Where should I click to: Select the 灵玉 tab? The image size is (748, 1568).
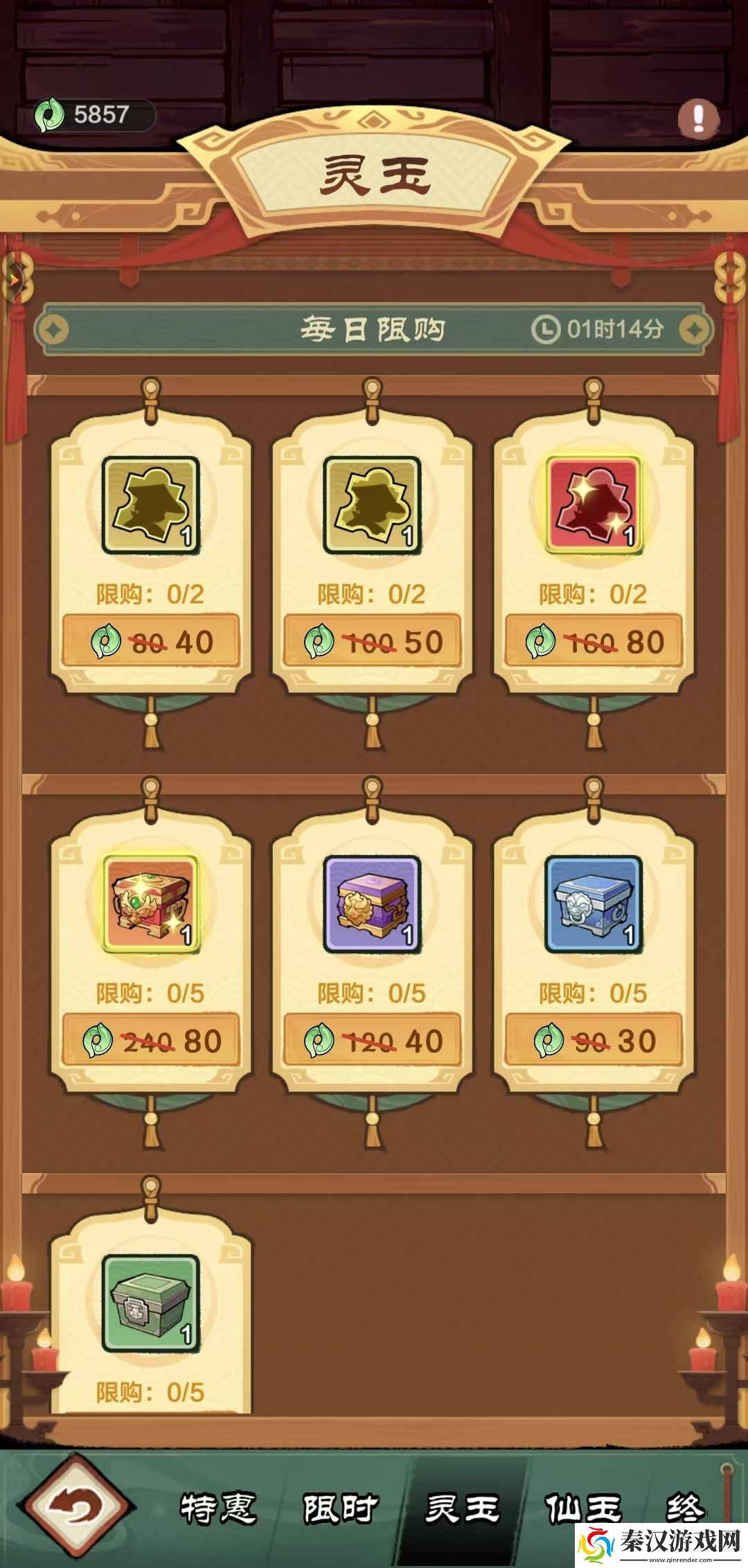pyautogui.click(x=462, y=1508)
